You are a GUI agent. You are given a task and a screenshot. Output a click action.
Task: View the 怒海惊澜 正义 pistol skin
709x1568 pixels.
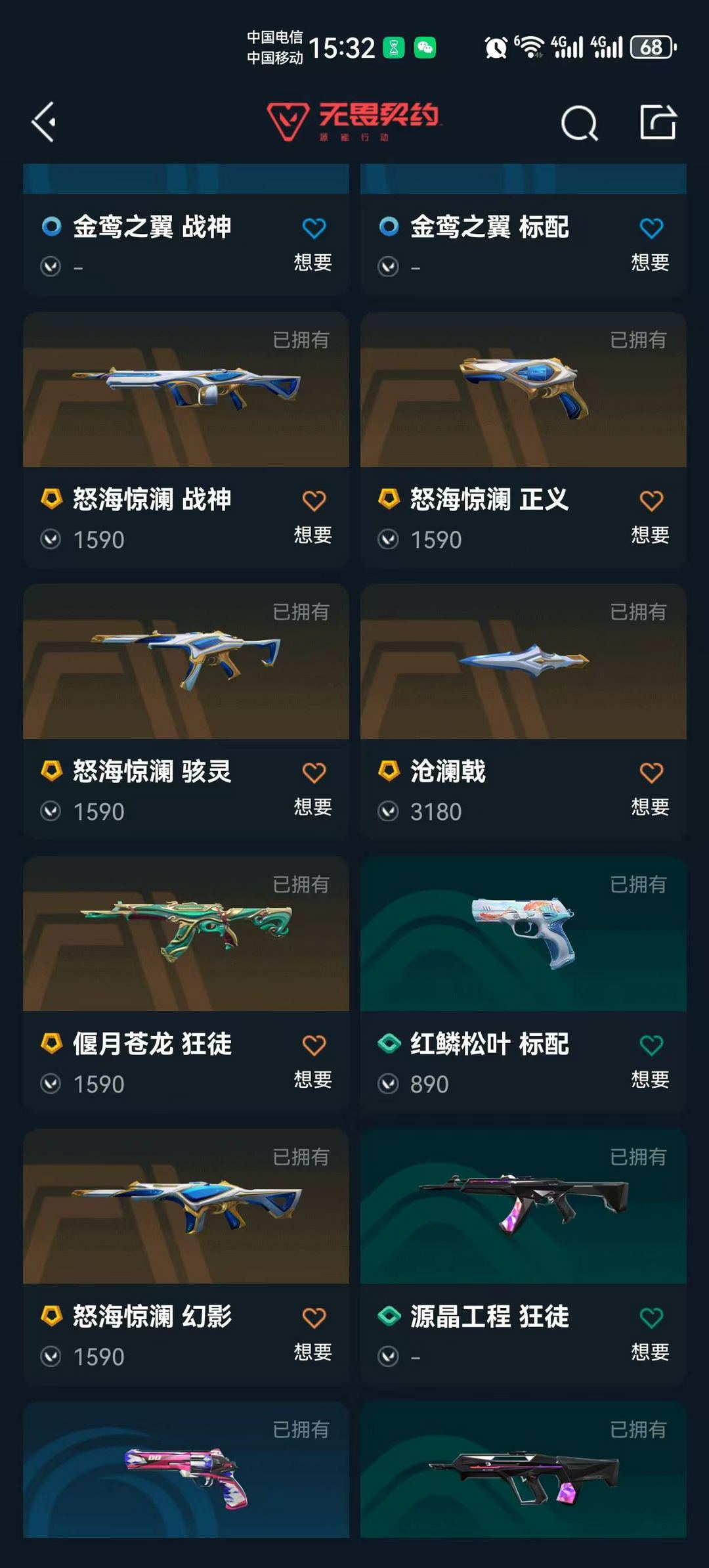[523, 390]
